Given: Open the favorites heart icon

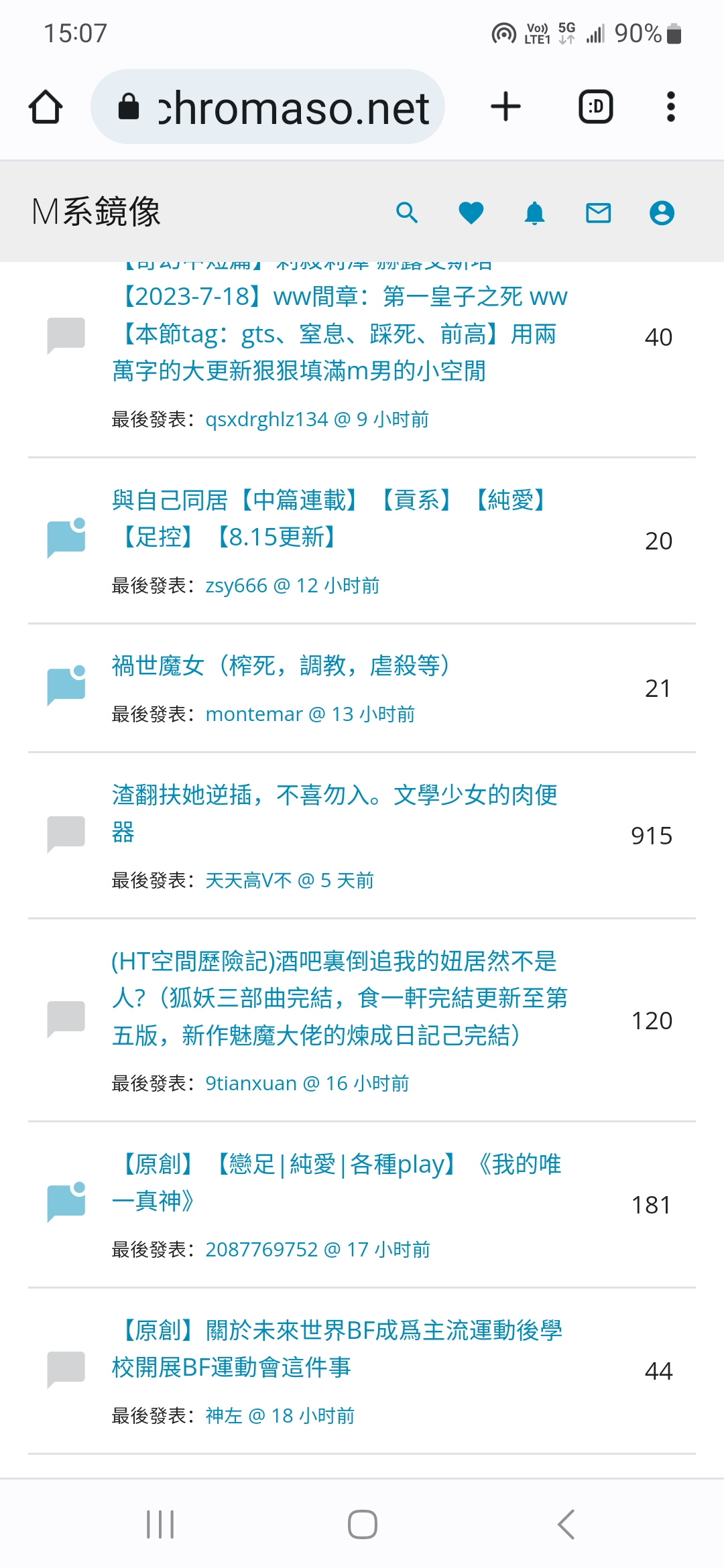Looking at the screenshot, I should (x=471, y=213).
